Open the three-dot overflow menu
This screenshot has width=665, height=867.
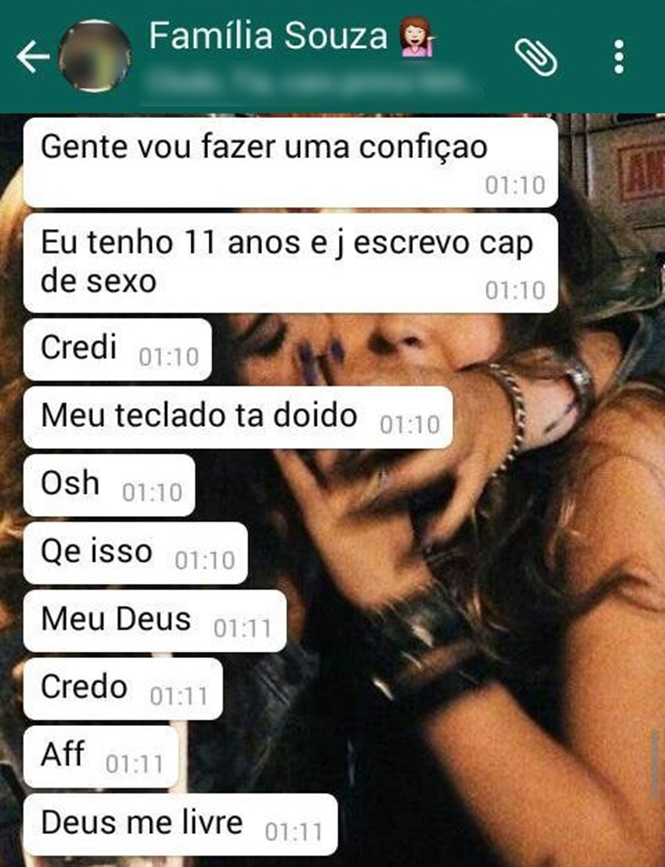pos(620,57)
